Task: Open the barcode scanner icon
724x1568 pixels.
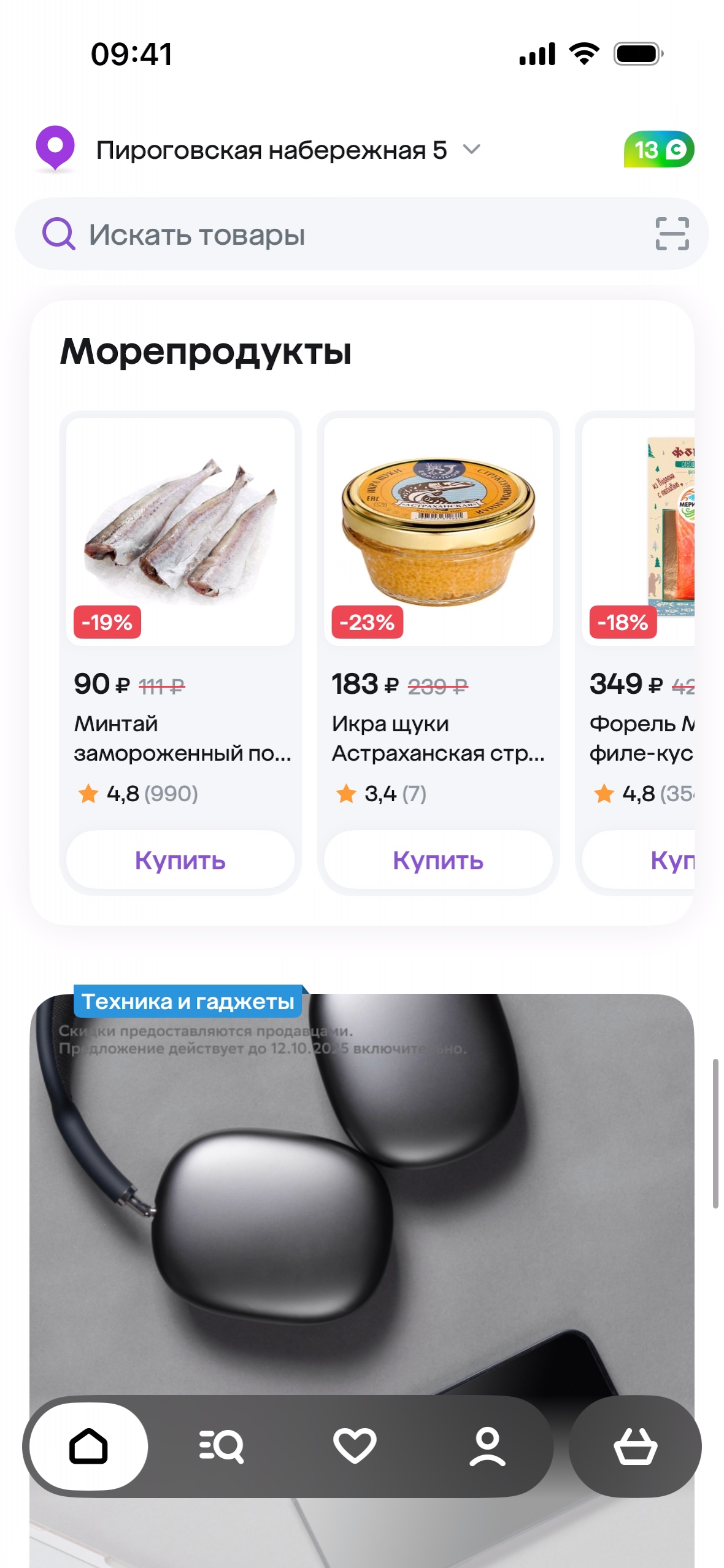Action: 672,234
